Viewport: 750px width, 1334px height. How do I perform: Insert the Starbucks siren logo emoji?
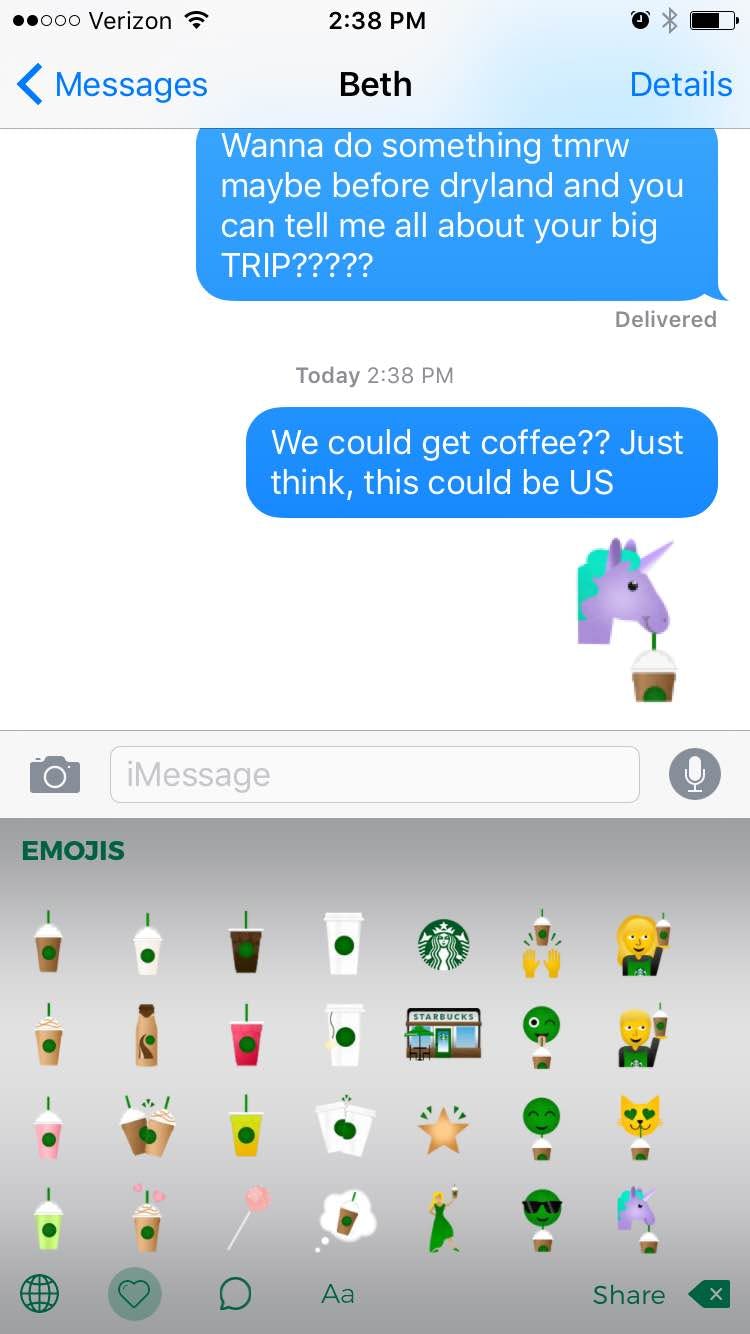443,945
